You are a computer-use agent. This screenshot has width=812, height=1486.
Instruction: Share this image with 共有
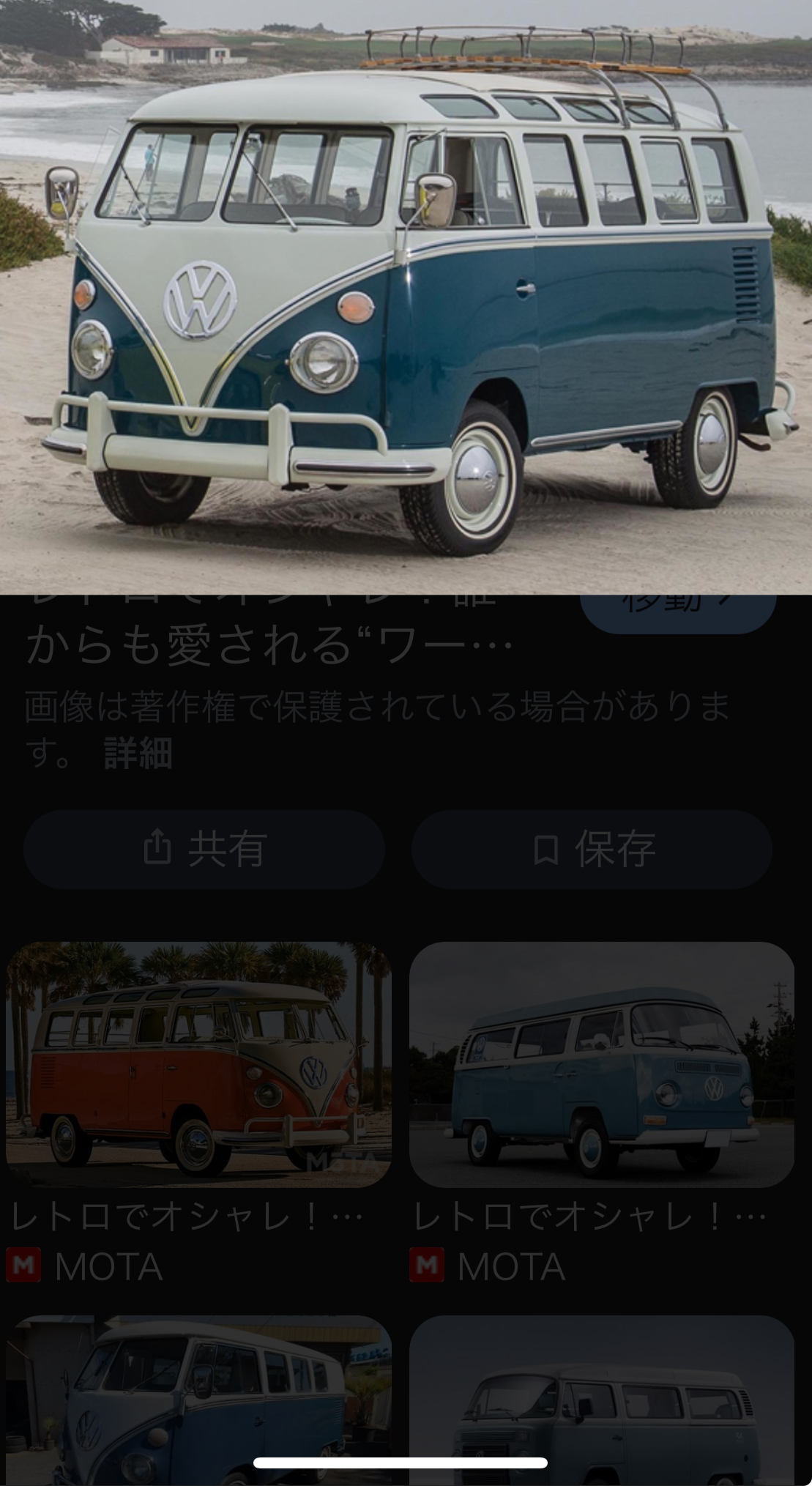pyautogui.click(x=204, y=850)
